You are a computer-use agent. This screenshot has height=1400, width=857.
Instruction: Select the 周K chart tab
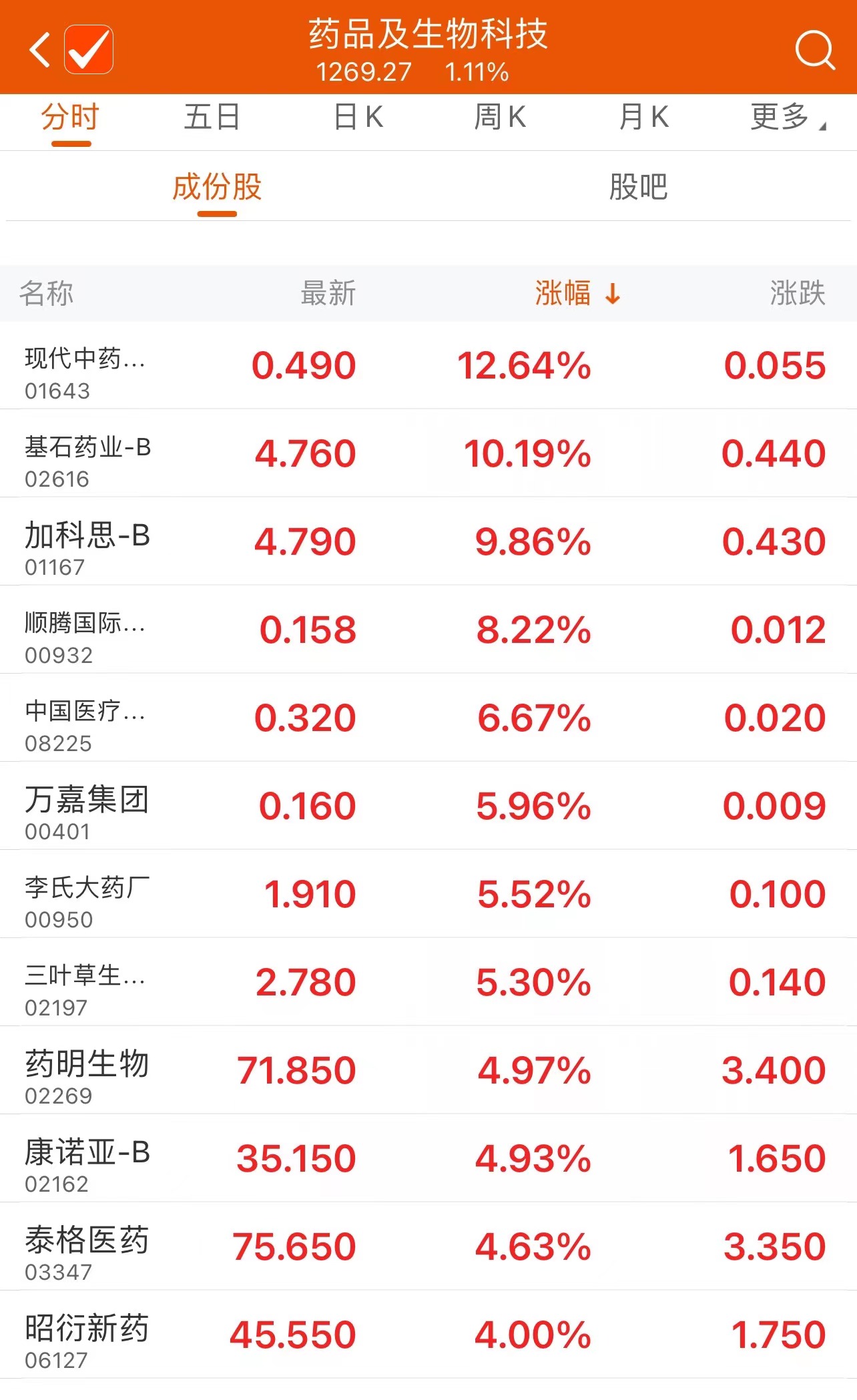point(500,118)
